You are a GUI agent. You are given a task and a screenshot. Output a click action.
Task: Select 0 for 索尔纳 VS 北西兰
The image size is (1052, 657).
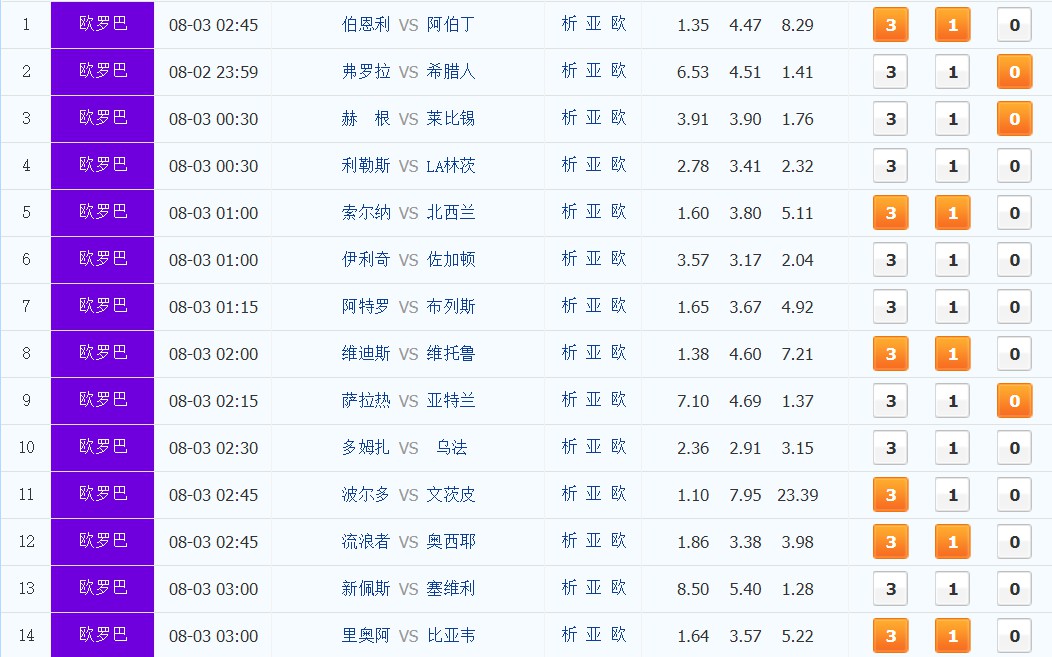tap(1014, 213)
